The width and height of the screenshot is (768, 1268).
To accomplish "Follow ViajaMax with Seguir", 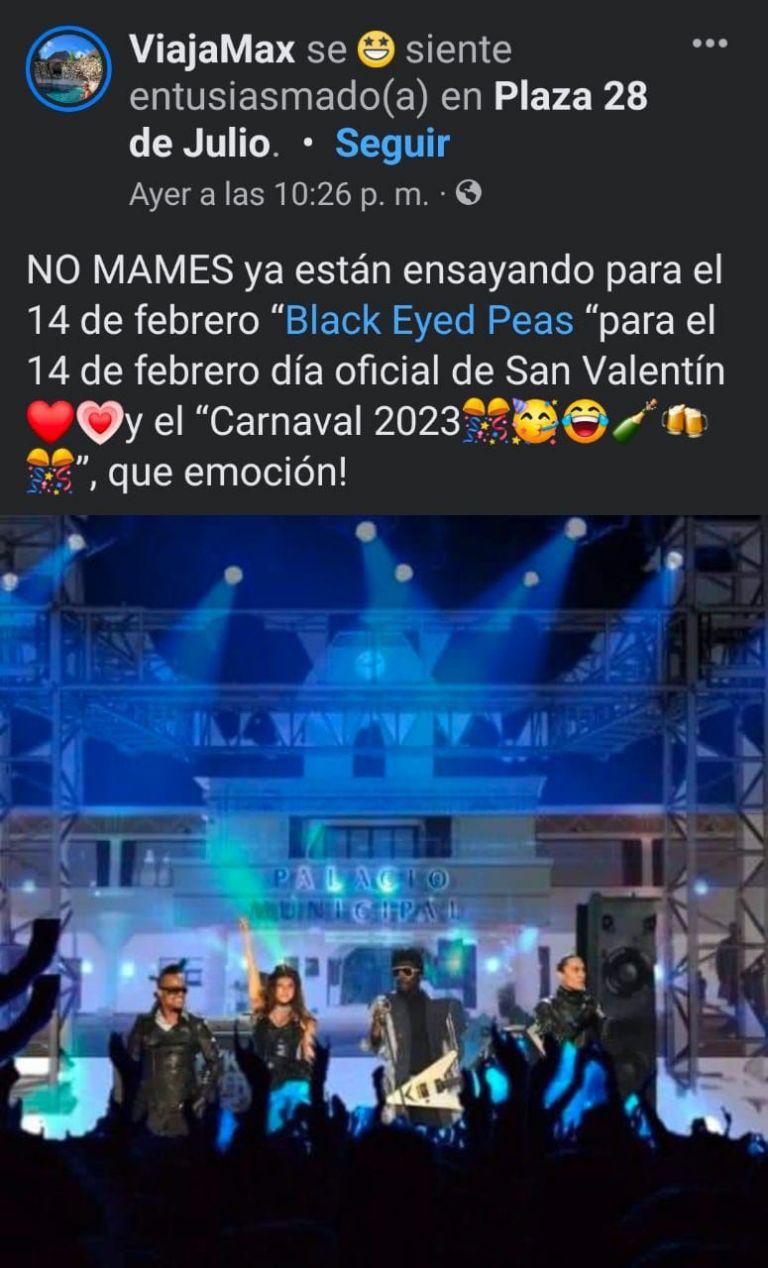I will tap(392, 144).
